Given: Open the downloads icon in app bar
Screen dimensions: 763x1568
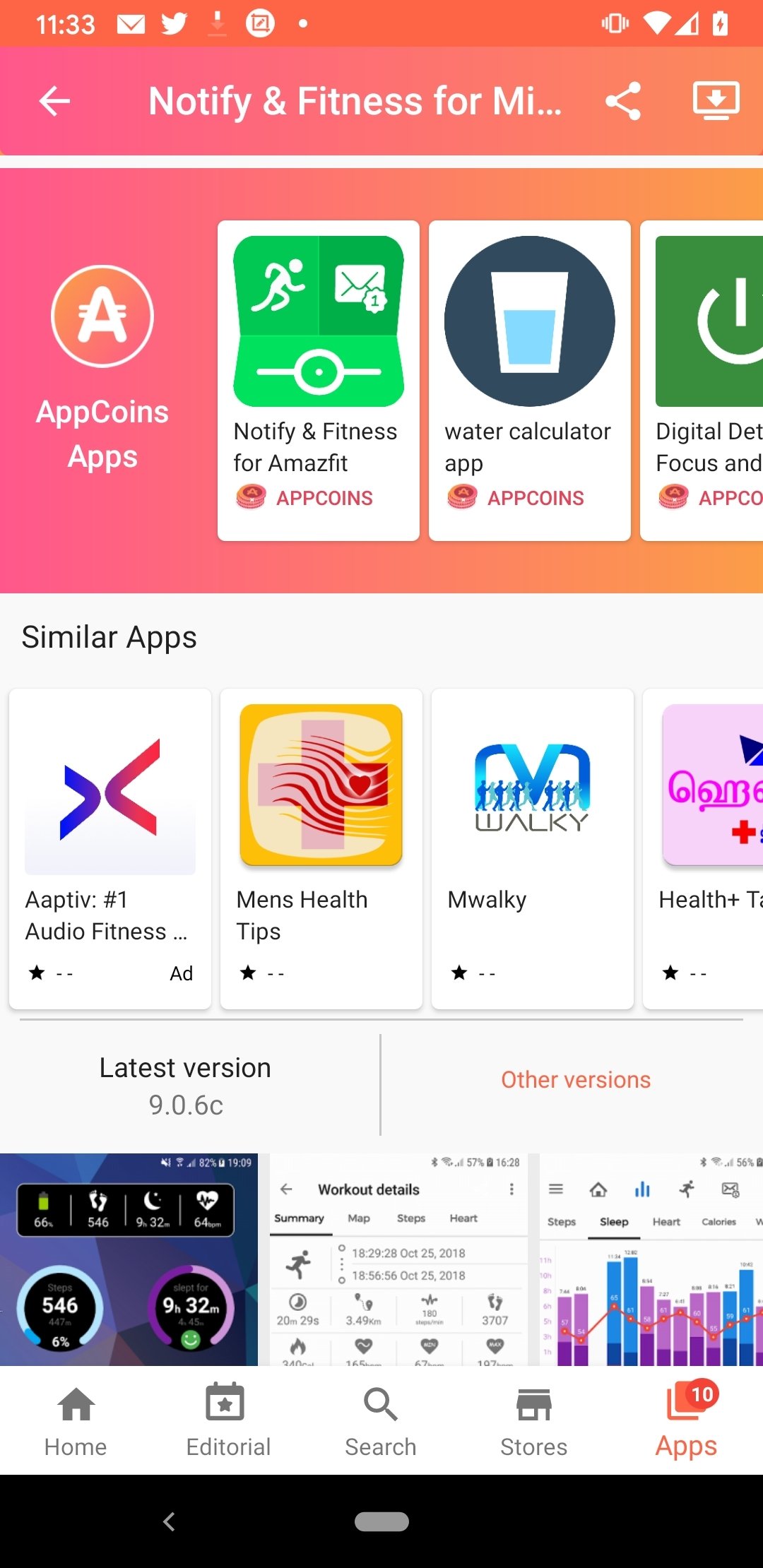Looking at the screenshot, I should pos(716,101).
